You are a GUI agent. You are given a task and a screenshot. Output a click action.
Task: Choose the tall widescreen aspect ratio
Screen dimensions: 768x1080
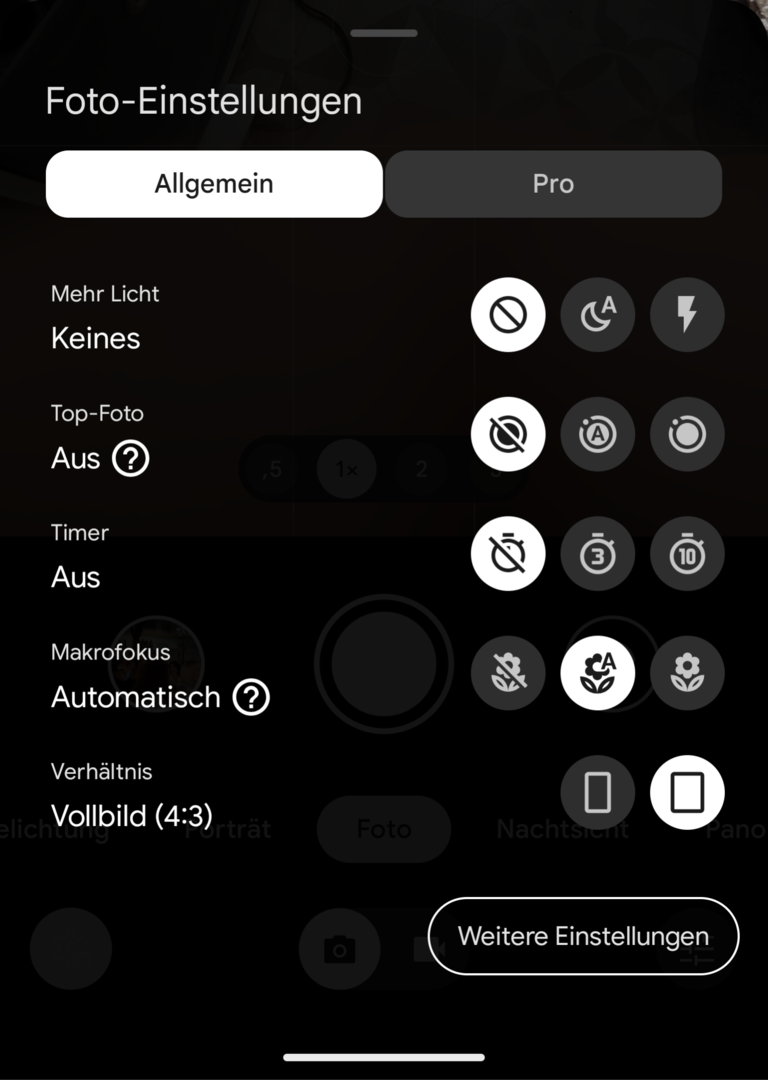598,793
